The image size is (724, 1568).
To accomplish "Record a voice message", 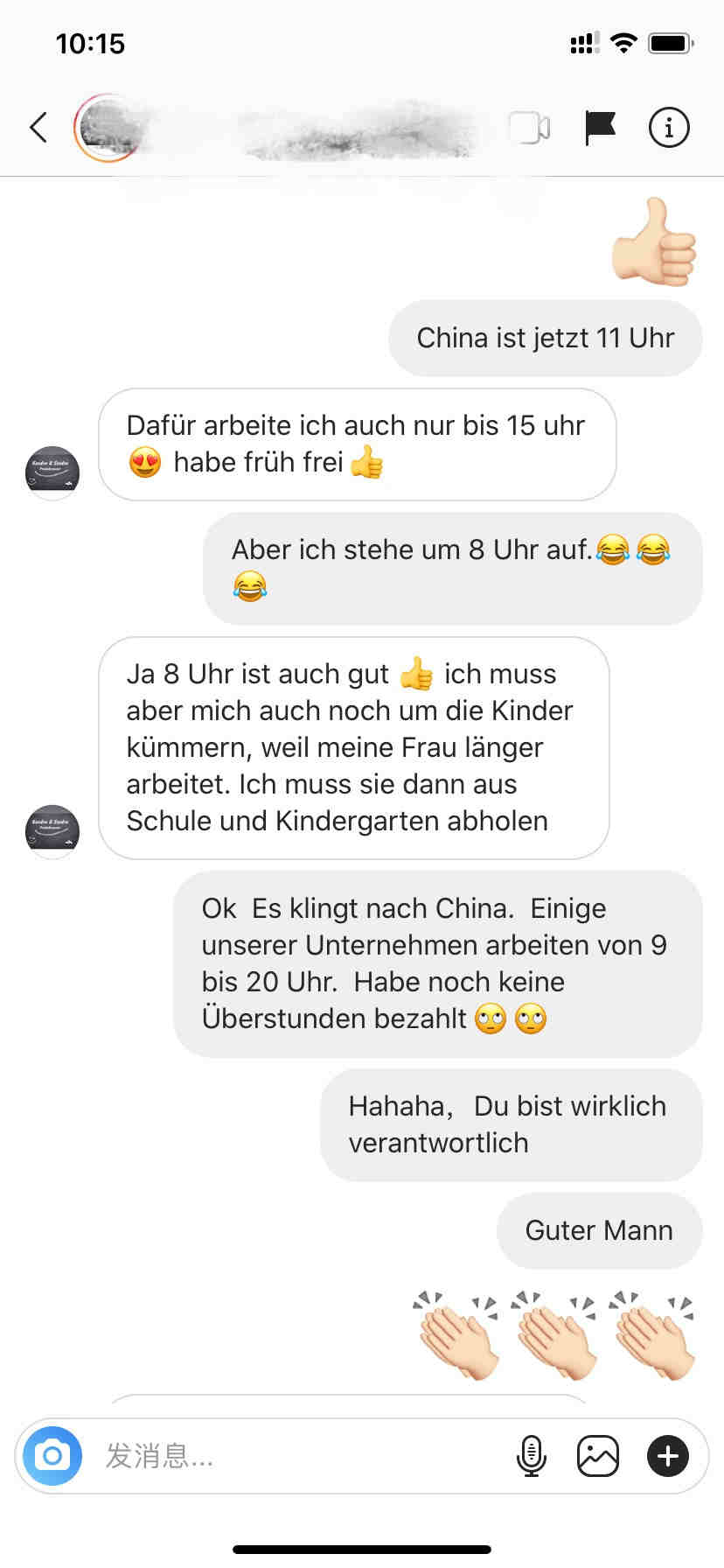I will (531, 1456).
